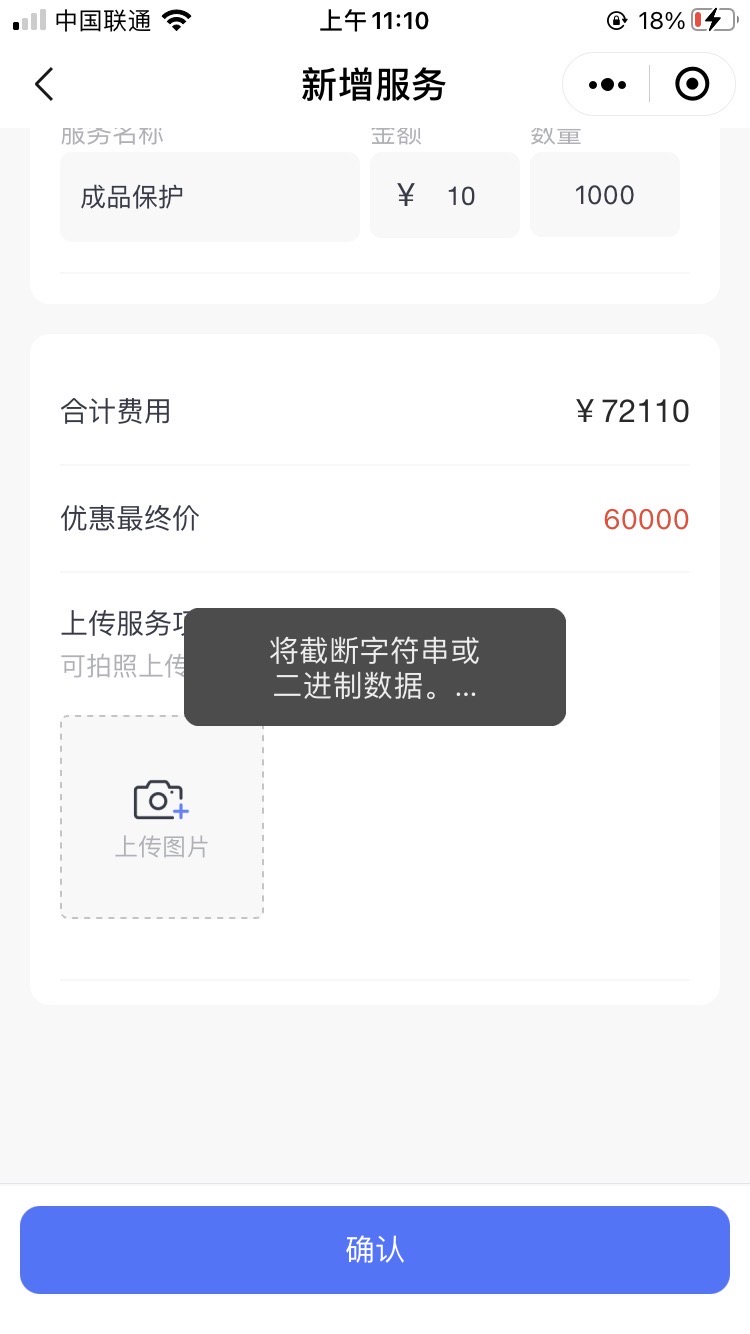Edit the quantity field showing 1000

(604, 196)
